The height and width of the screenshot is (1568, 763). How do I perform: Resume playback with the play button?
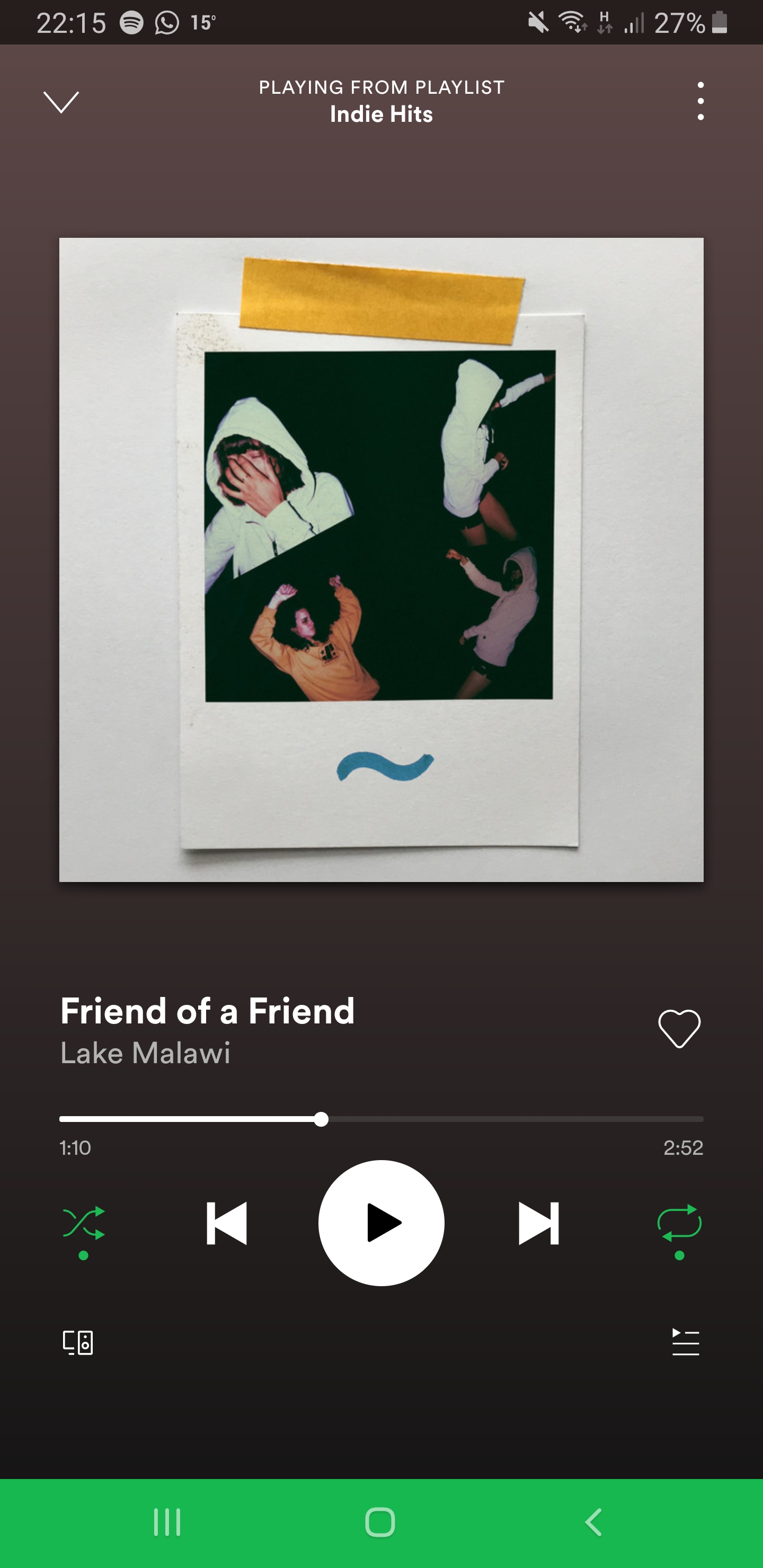point(381,1224)
